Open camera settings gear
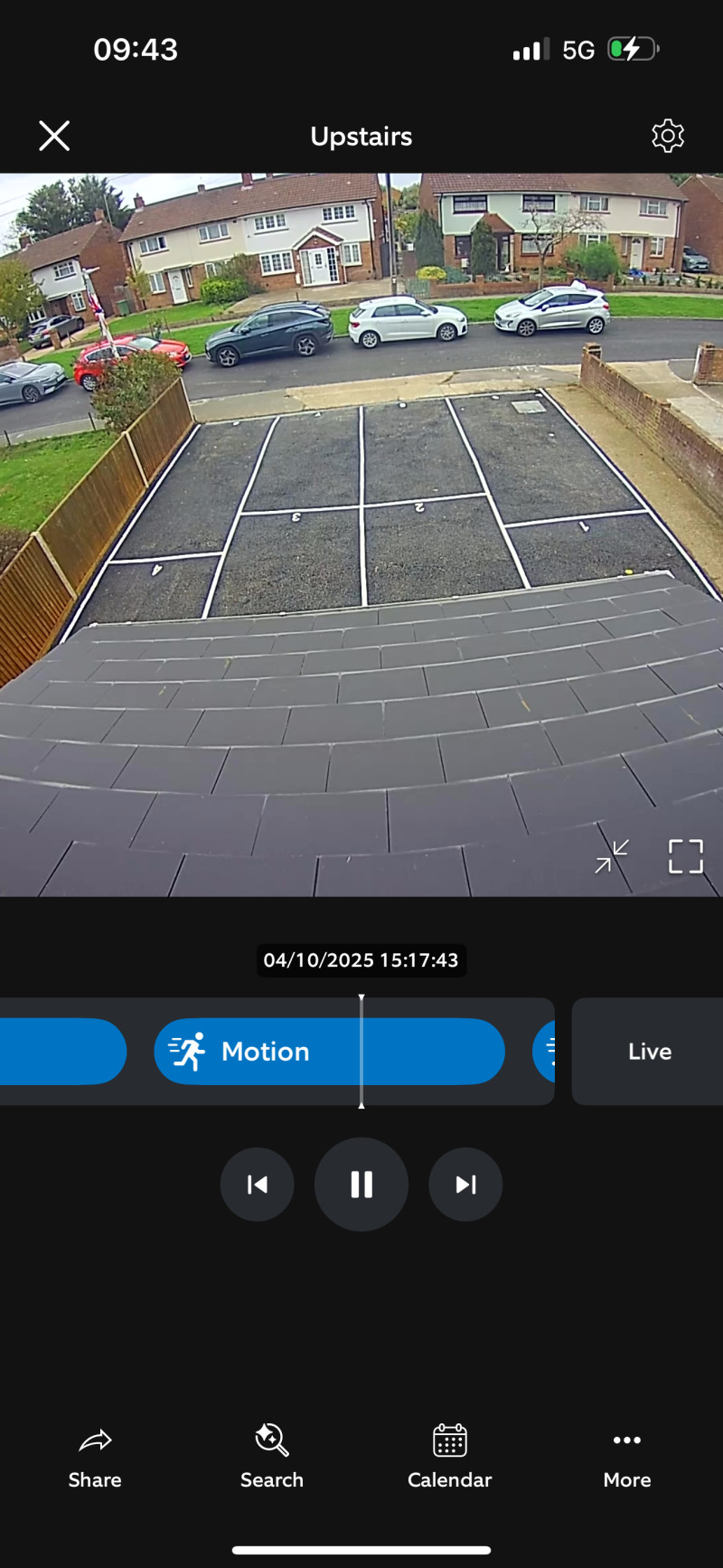This screenshot has height=1568, width=723. point(668,137)
